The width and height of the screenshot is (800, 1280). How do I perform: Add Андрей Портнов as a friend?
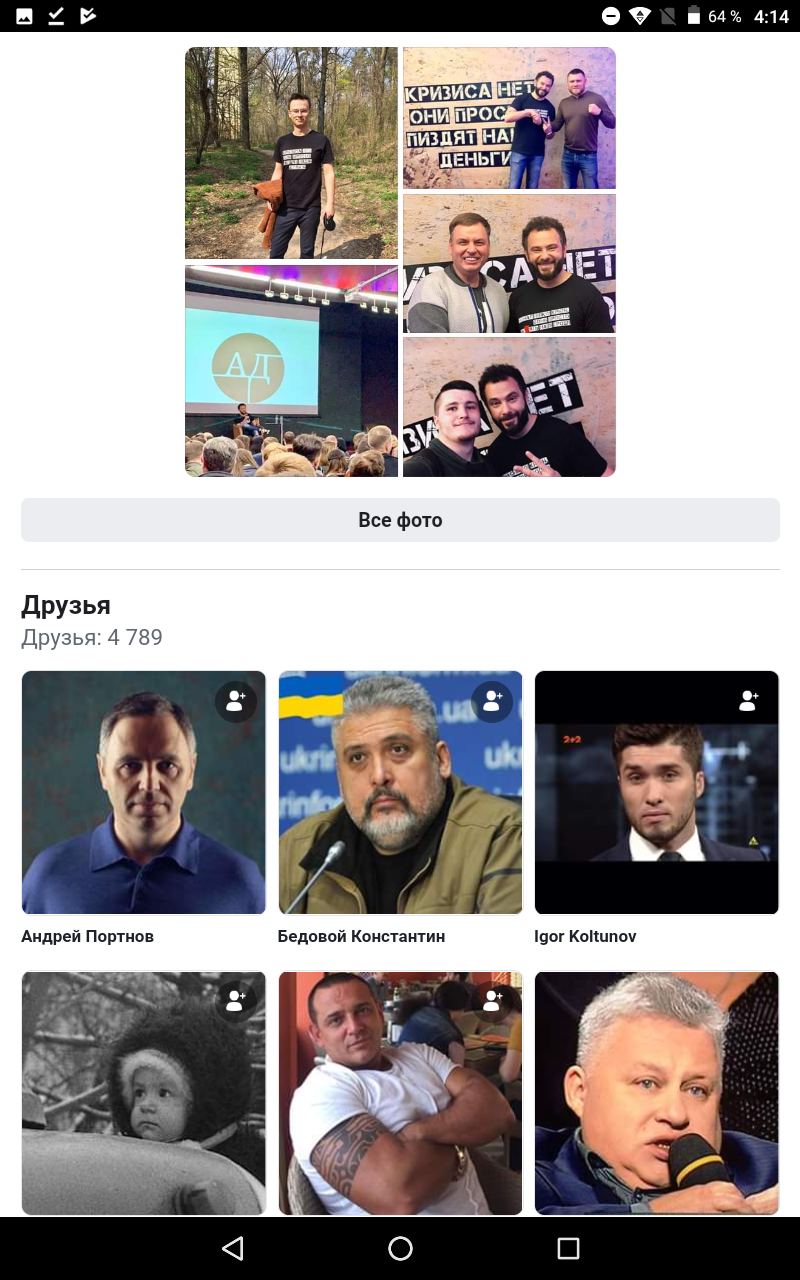click(236, 701)
